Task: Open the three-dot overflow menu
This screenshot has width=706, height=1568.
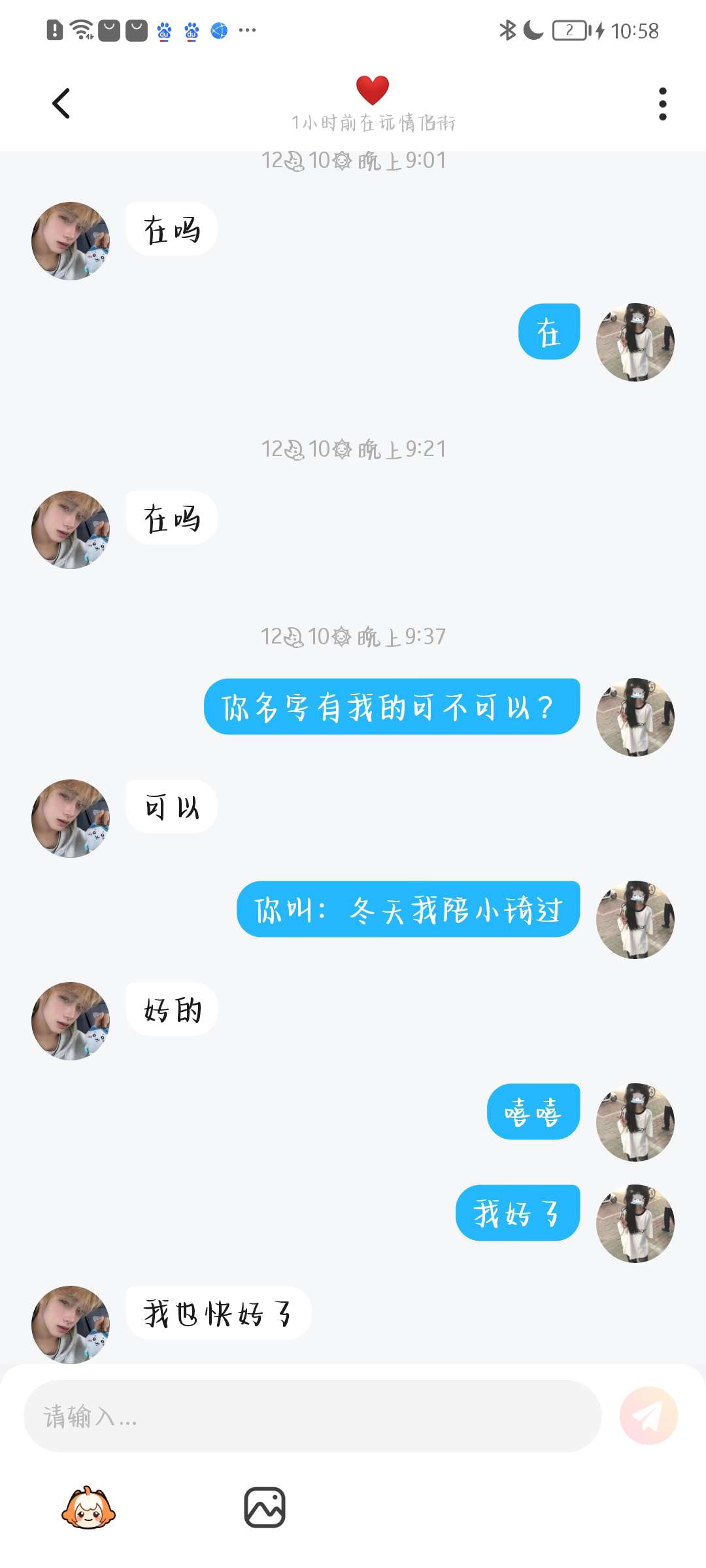Action: pos(662,104)
